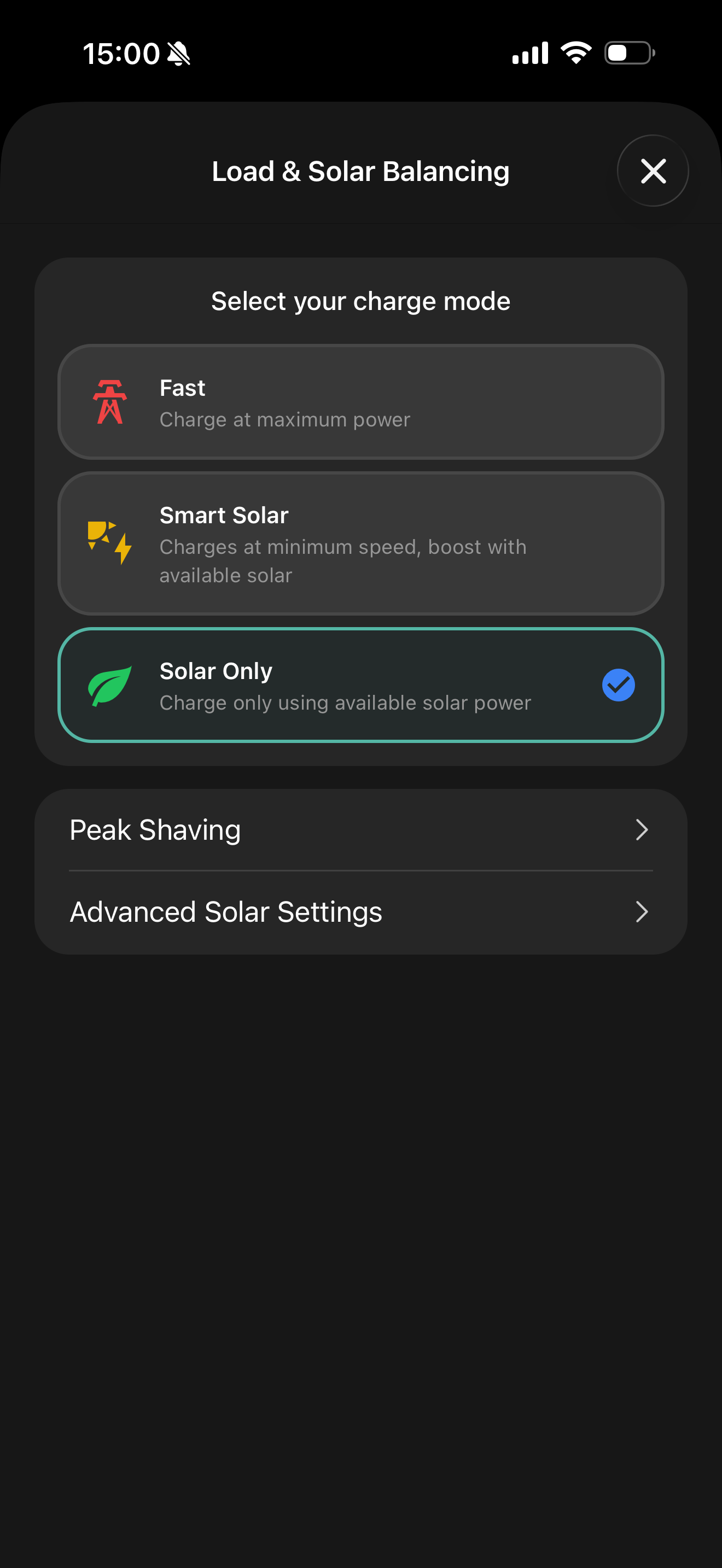Tap Charge at maximum power description text
The height and width of the screenshot is (1568, 722).
[285, 419]
